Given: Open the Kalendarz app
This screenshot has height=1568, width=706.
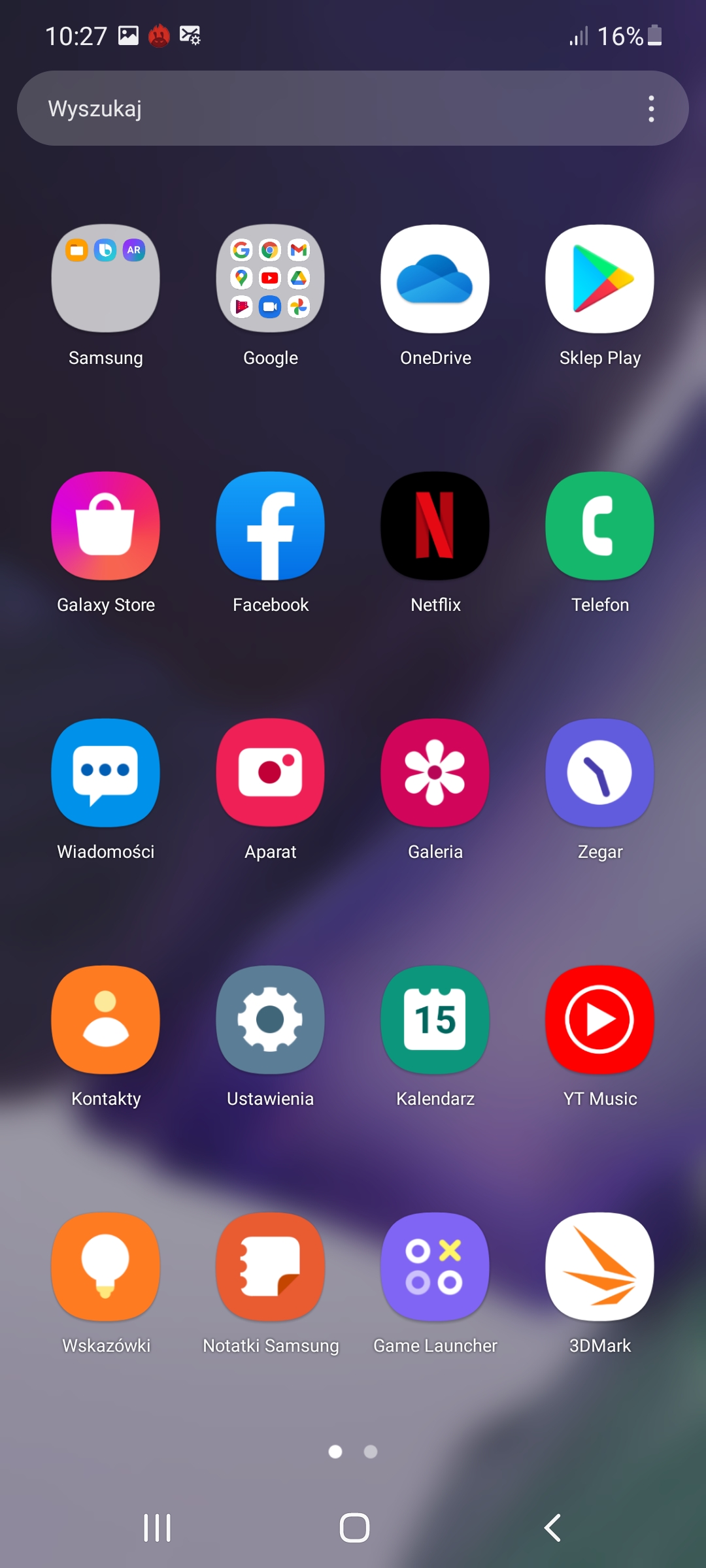Looking at the screenshot, I should pos(435,1020).
